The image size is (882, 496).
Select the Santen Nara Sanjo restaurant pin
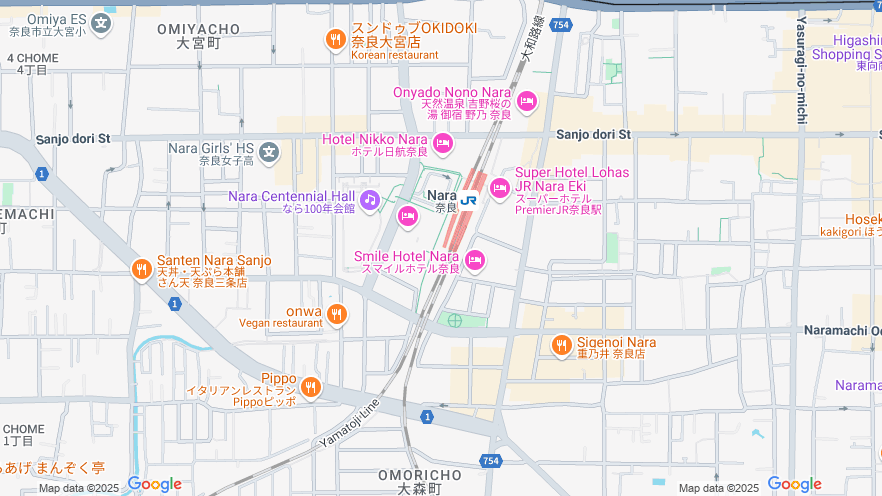click(141, 267)
